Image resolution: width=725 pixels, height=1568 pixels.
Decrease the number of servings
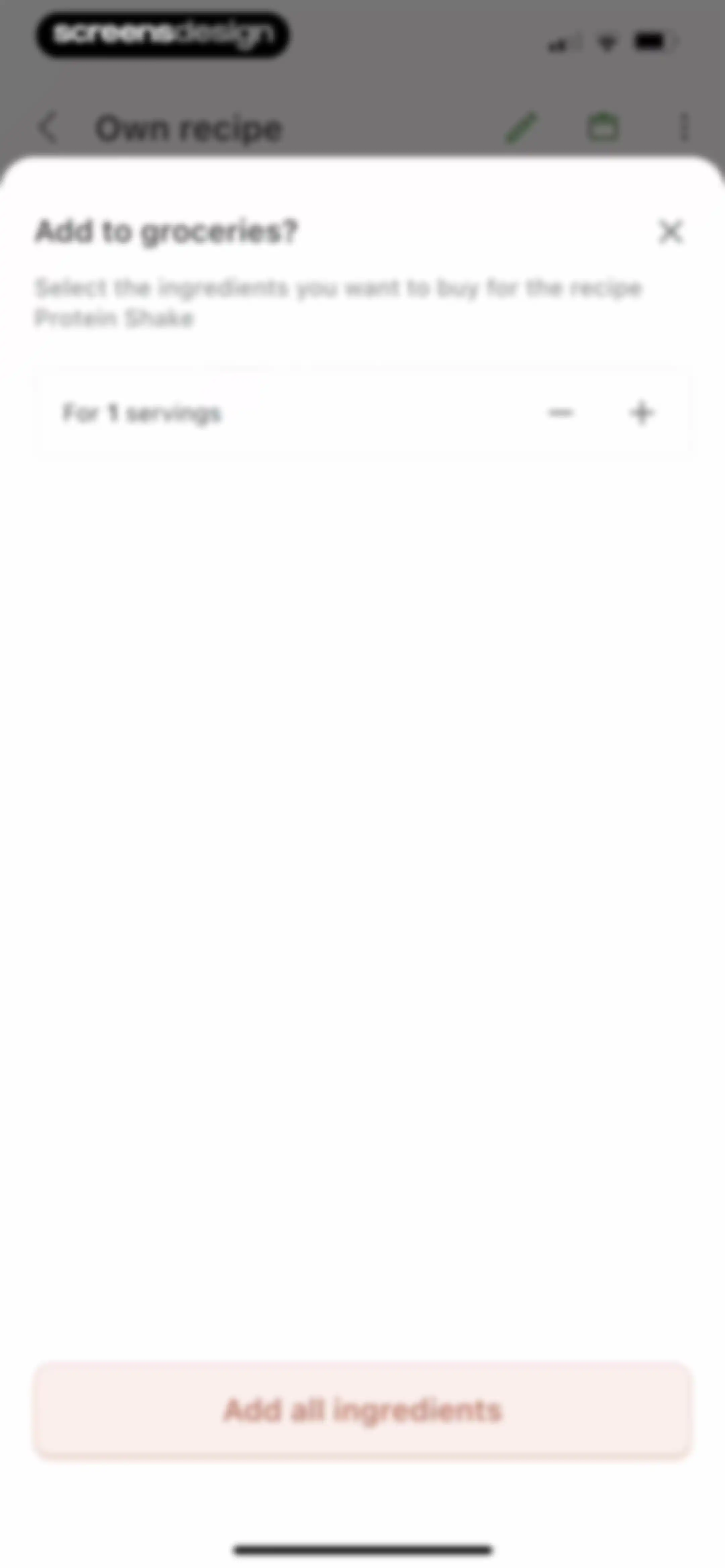[x=561, y=413]
